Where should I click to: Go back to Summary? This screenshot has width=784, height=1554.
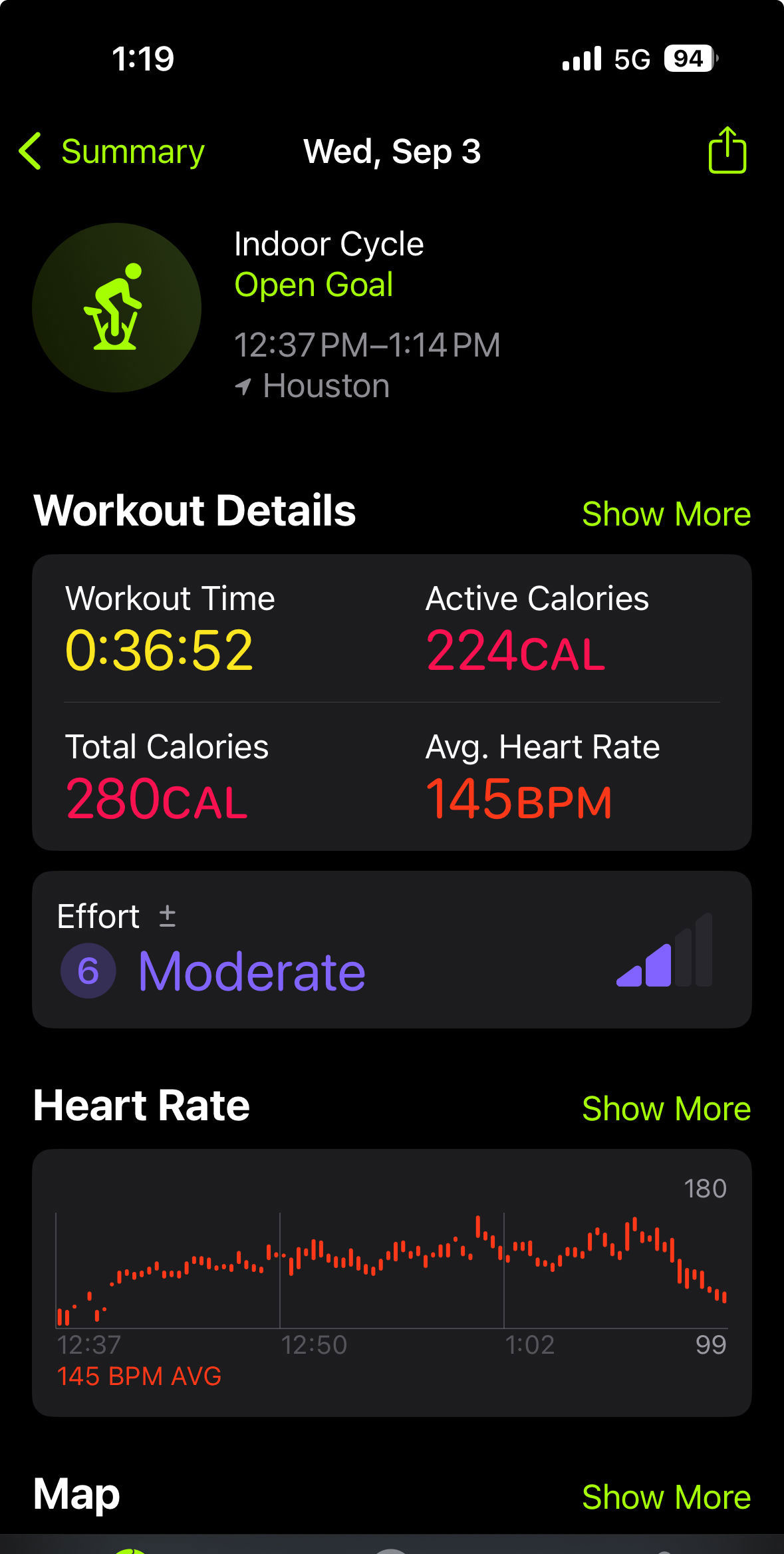[x=112, y=152]
